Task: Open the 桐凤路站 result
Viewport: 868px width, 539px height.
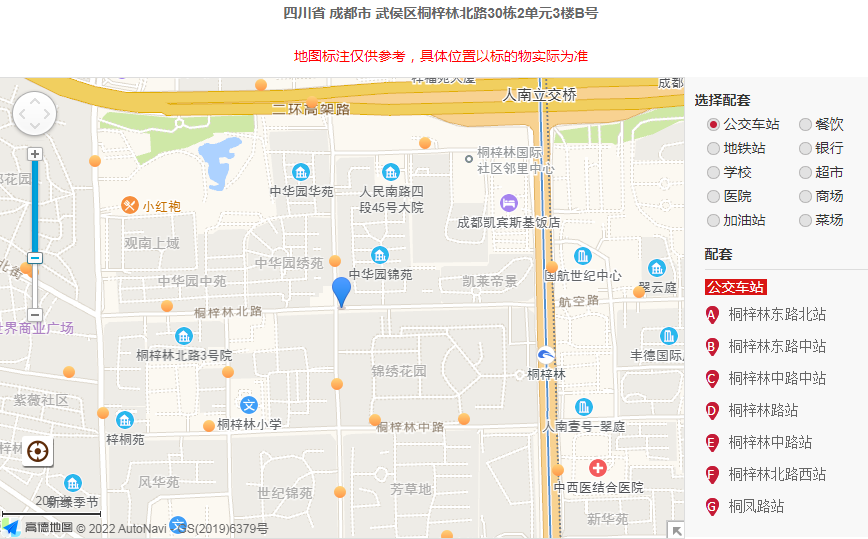Action: click(756, 507)
